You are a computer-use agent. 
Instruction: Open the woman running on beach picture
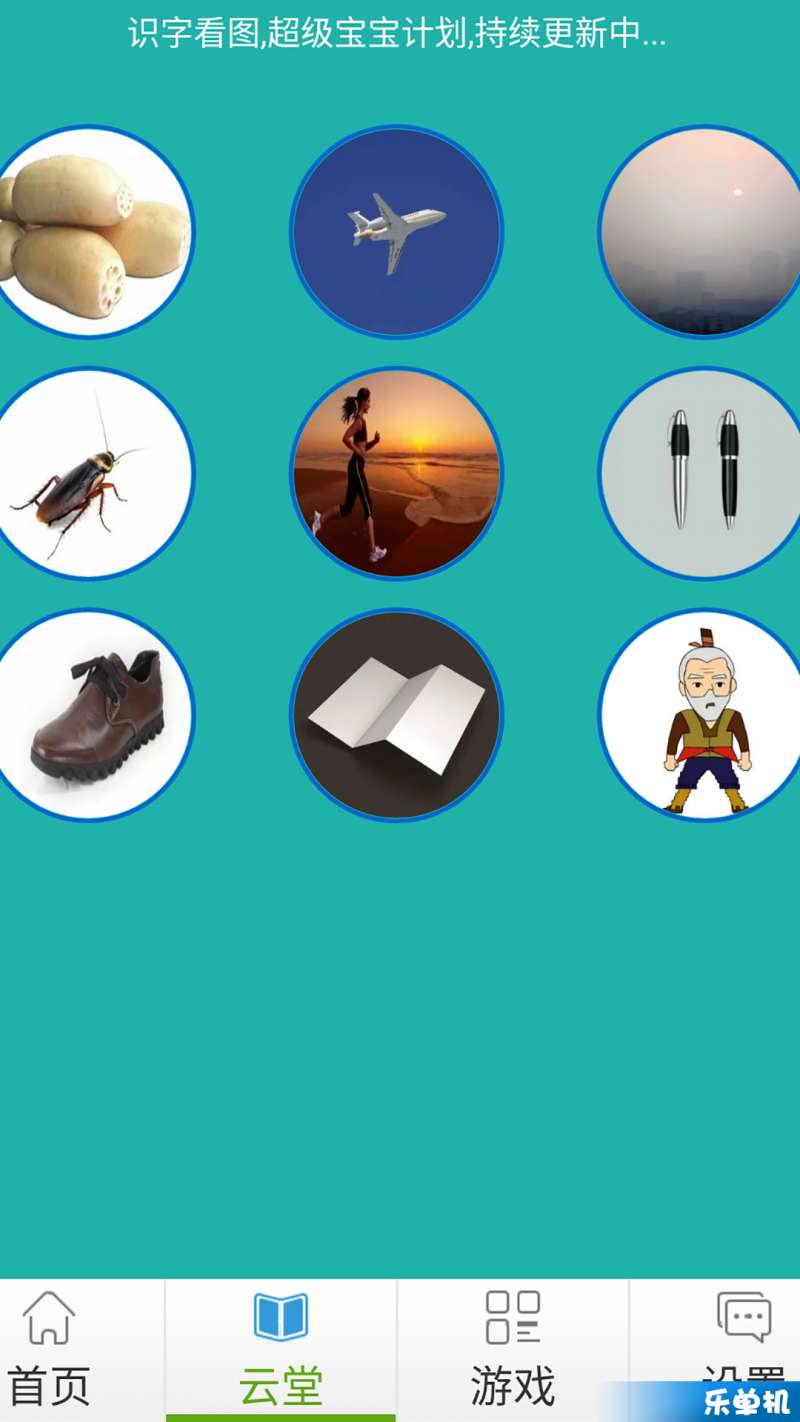(x=396, y=473)
